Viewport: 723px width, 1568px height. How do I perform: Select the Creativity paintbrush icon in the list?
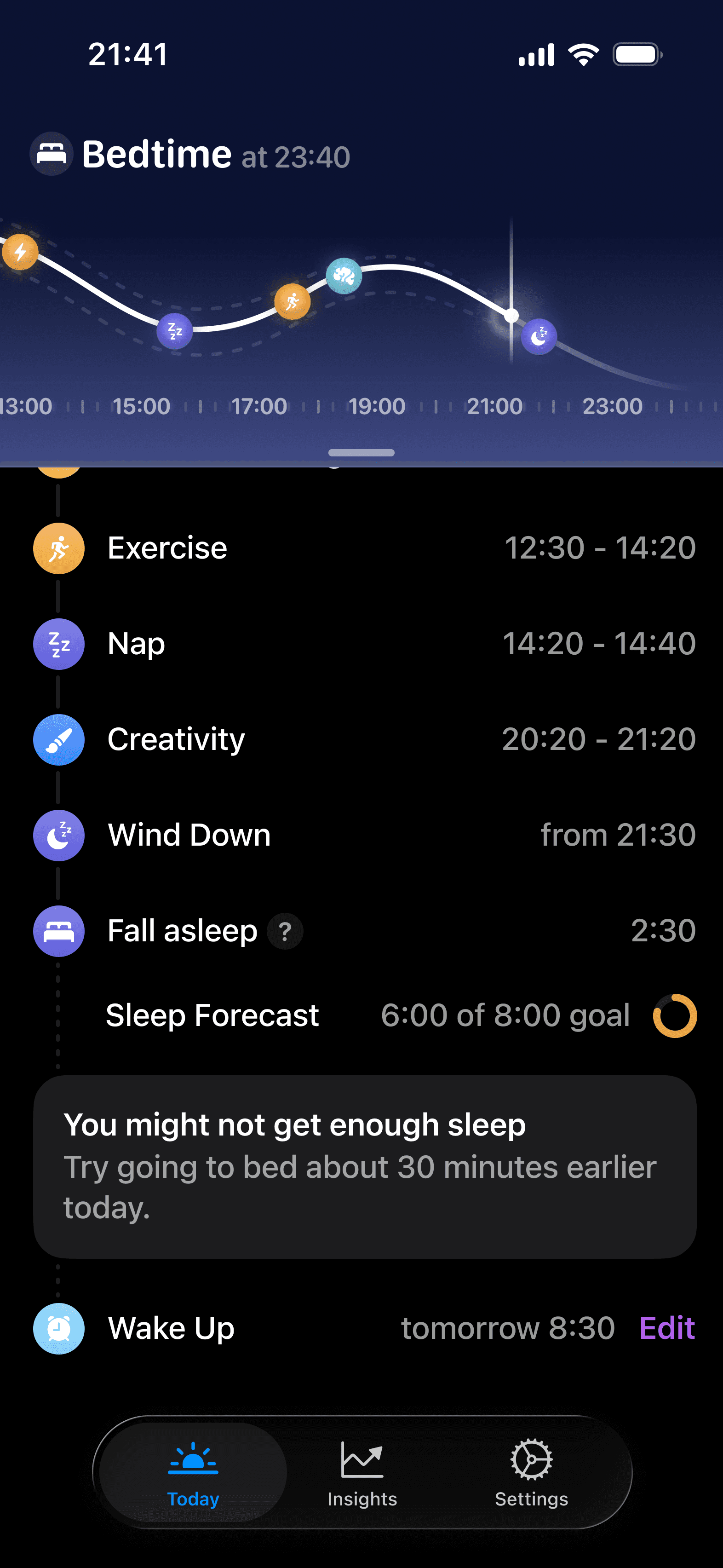(58, 739)
